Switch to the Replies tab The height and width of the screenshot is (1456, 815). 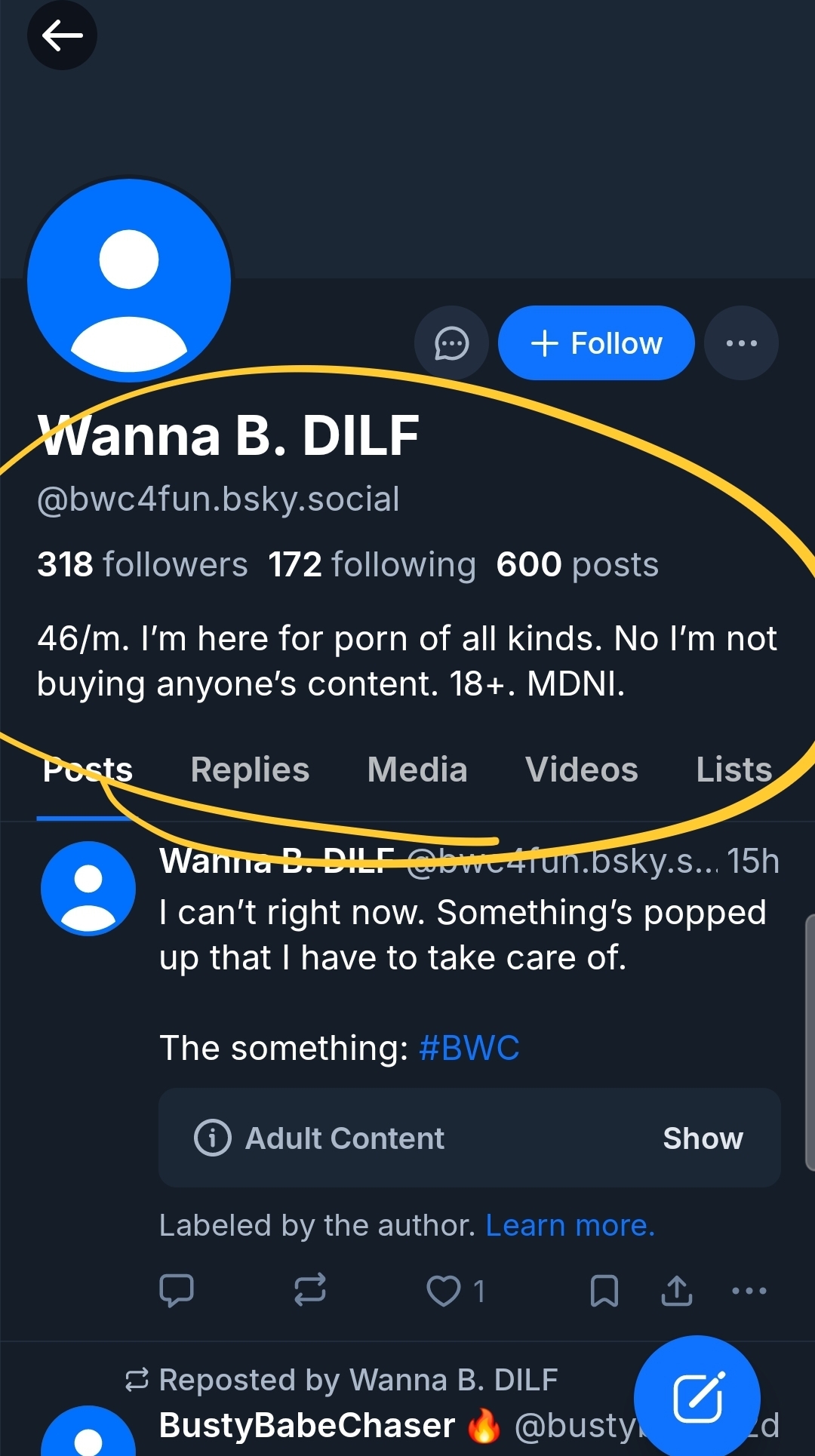(250, 769)
